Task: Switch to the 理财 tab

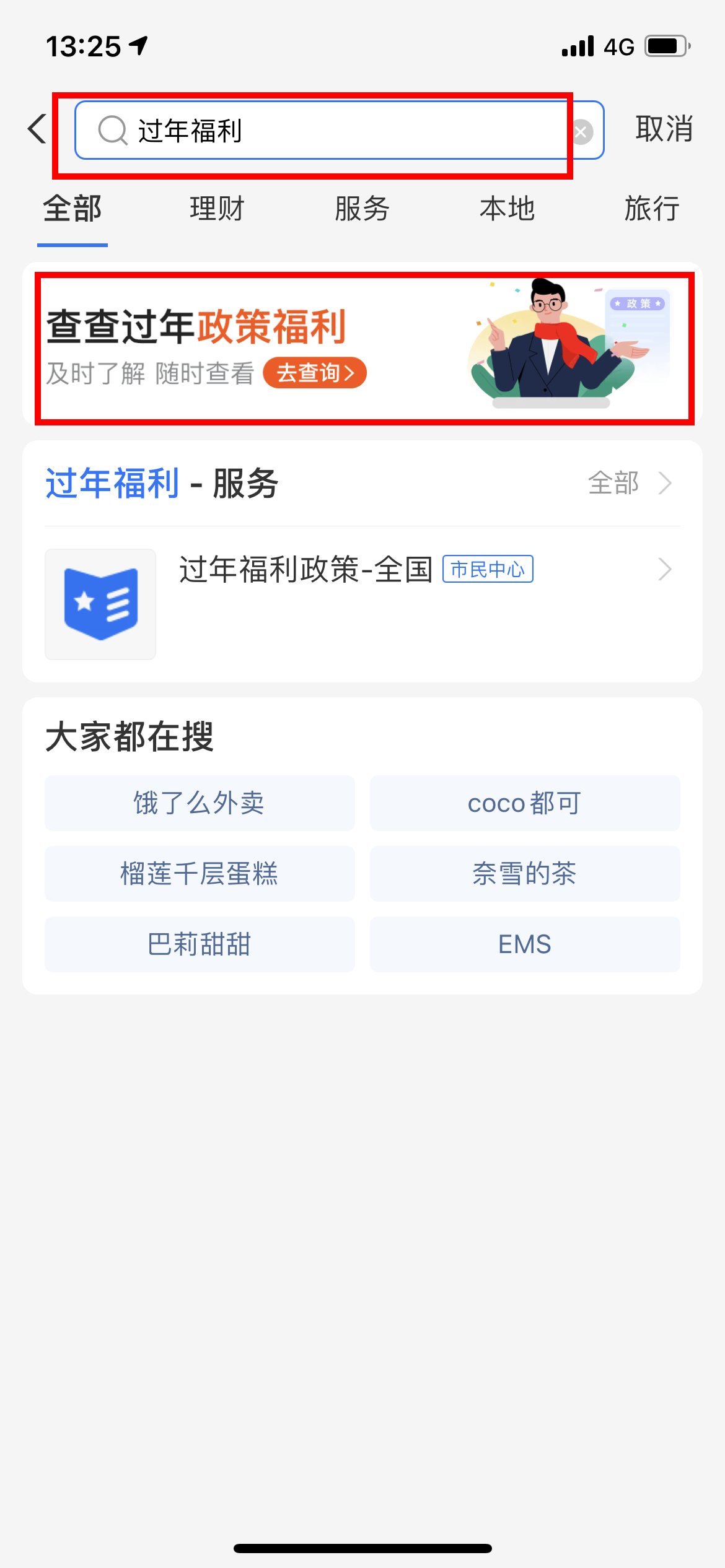Action: click(x=216, y=209)
